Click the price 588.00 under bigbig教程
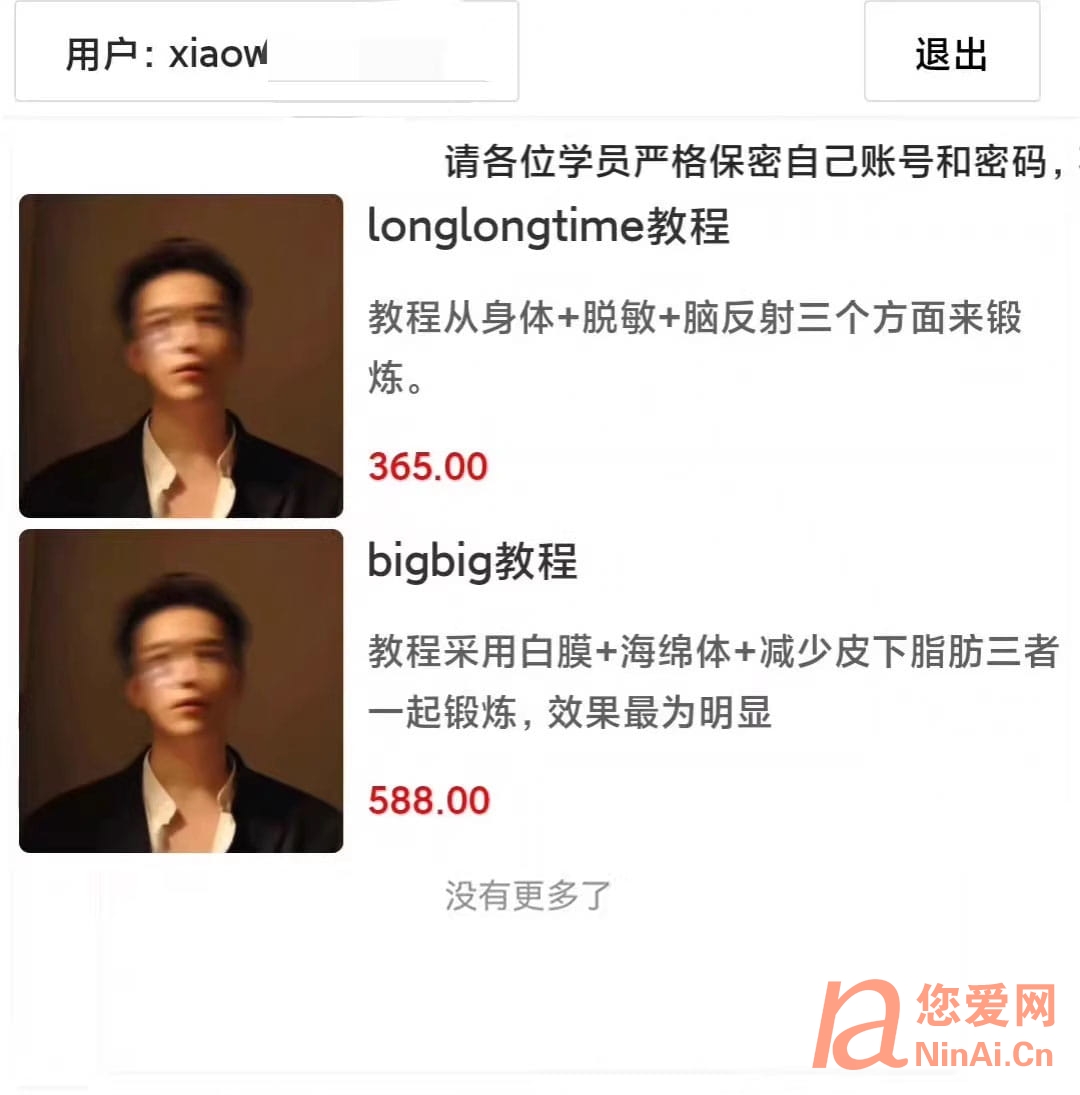Screen dimensions: 1080x1095 click(x=428, y=800)
